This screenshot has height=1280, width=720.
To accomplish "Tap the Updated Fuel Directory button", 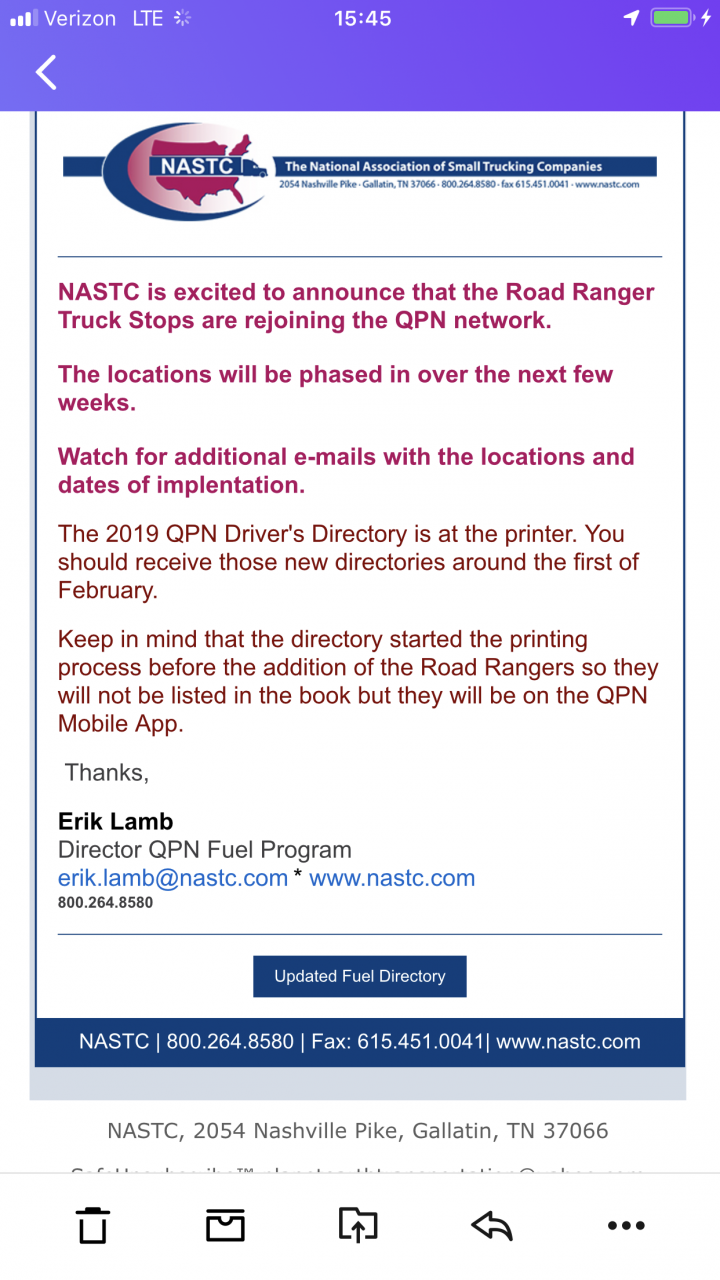I will (360, 976).
